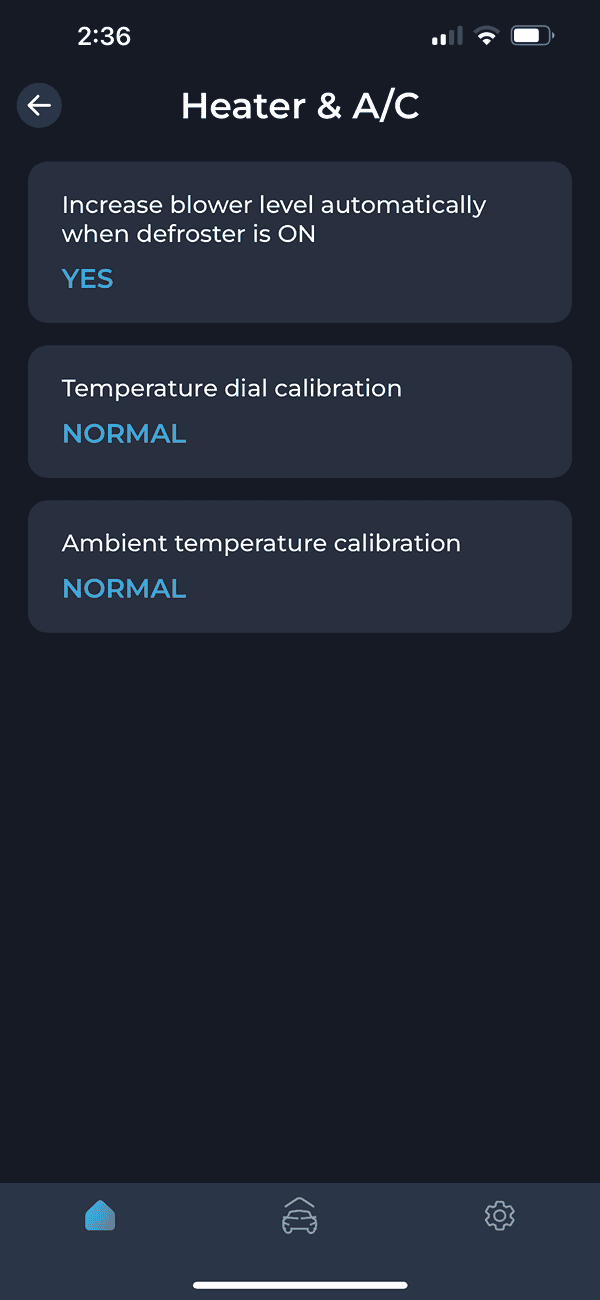Open Temperature dial calibration setting
The height and width of the screenshot is (1300, 600).
point(299,411)
